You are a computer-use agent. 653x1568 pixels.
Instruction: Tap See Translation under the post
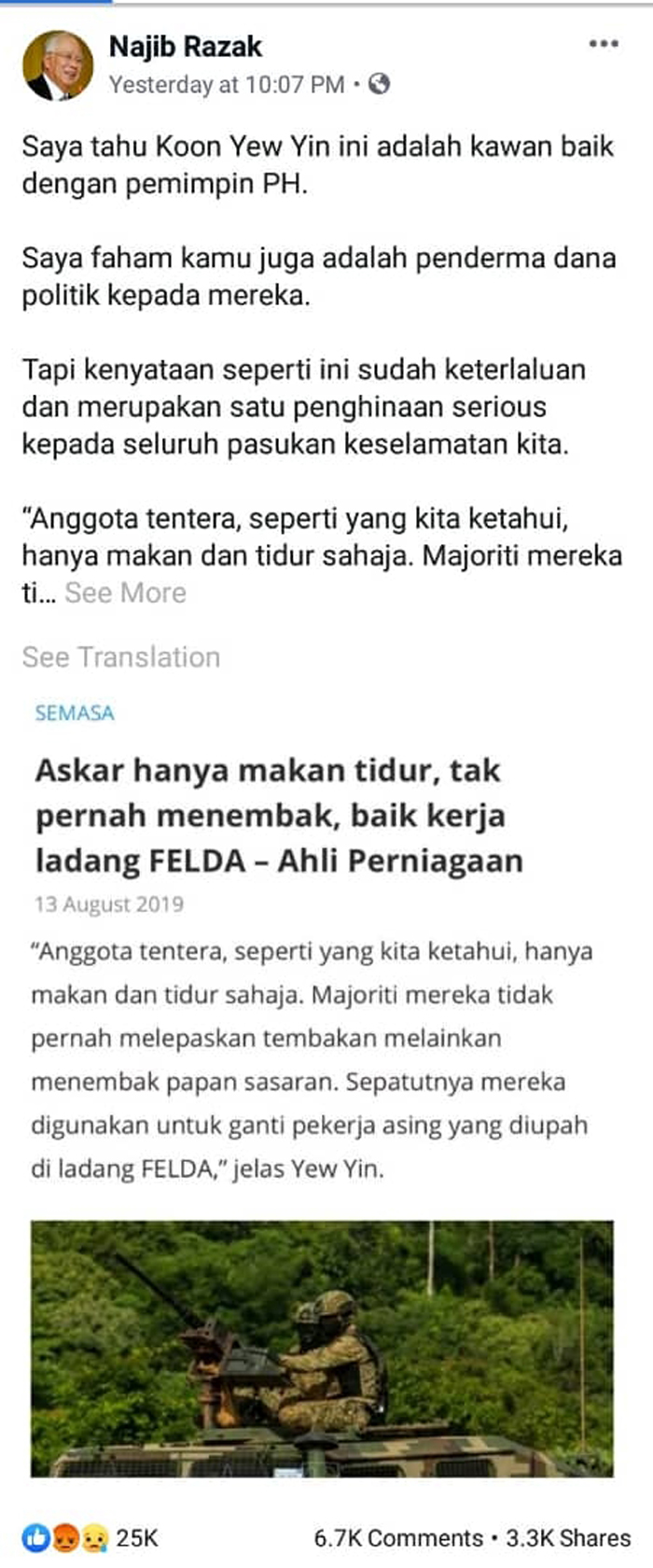pos(121,657)
